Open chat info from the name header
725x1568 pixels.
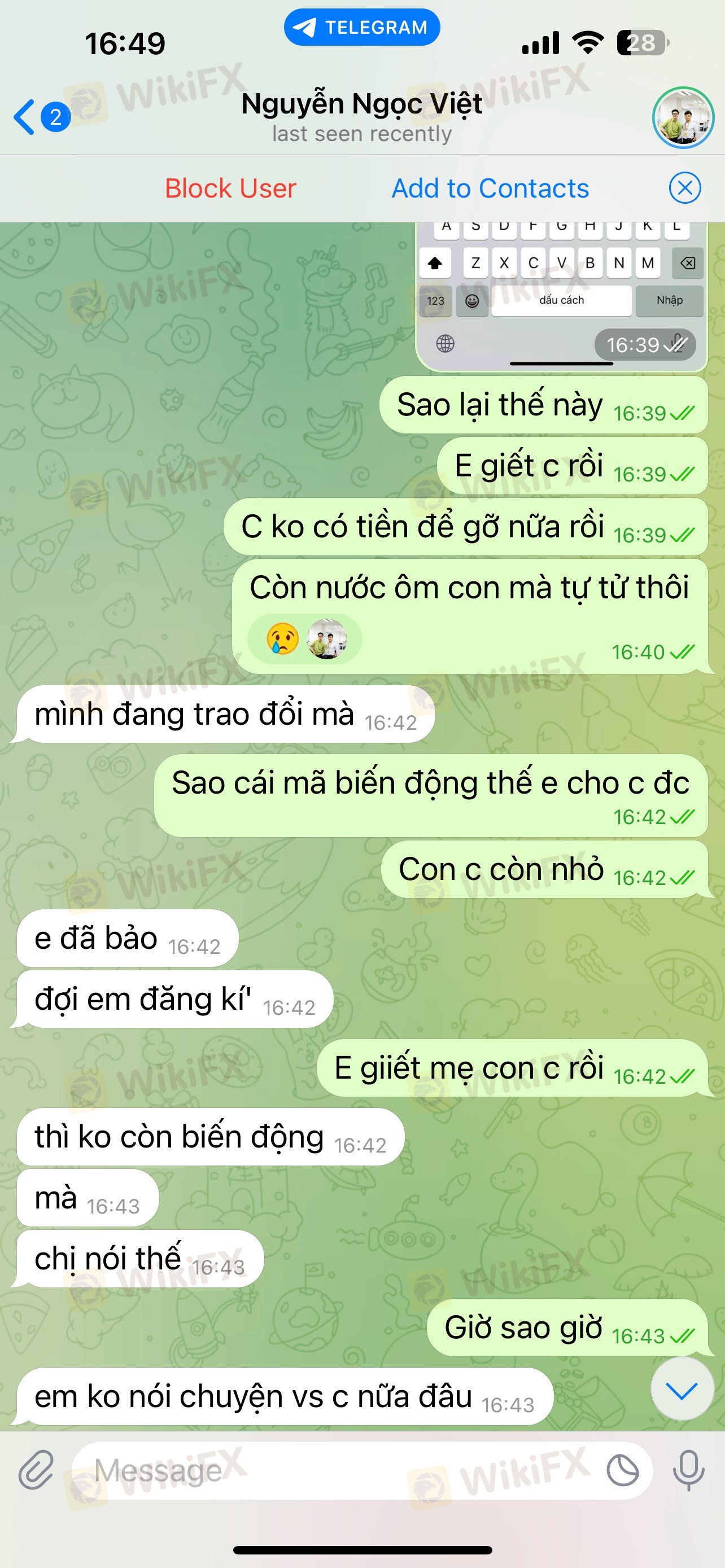361,116
